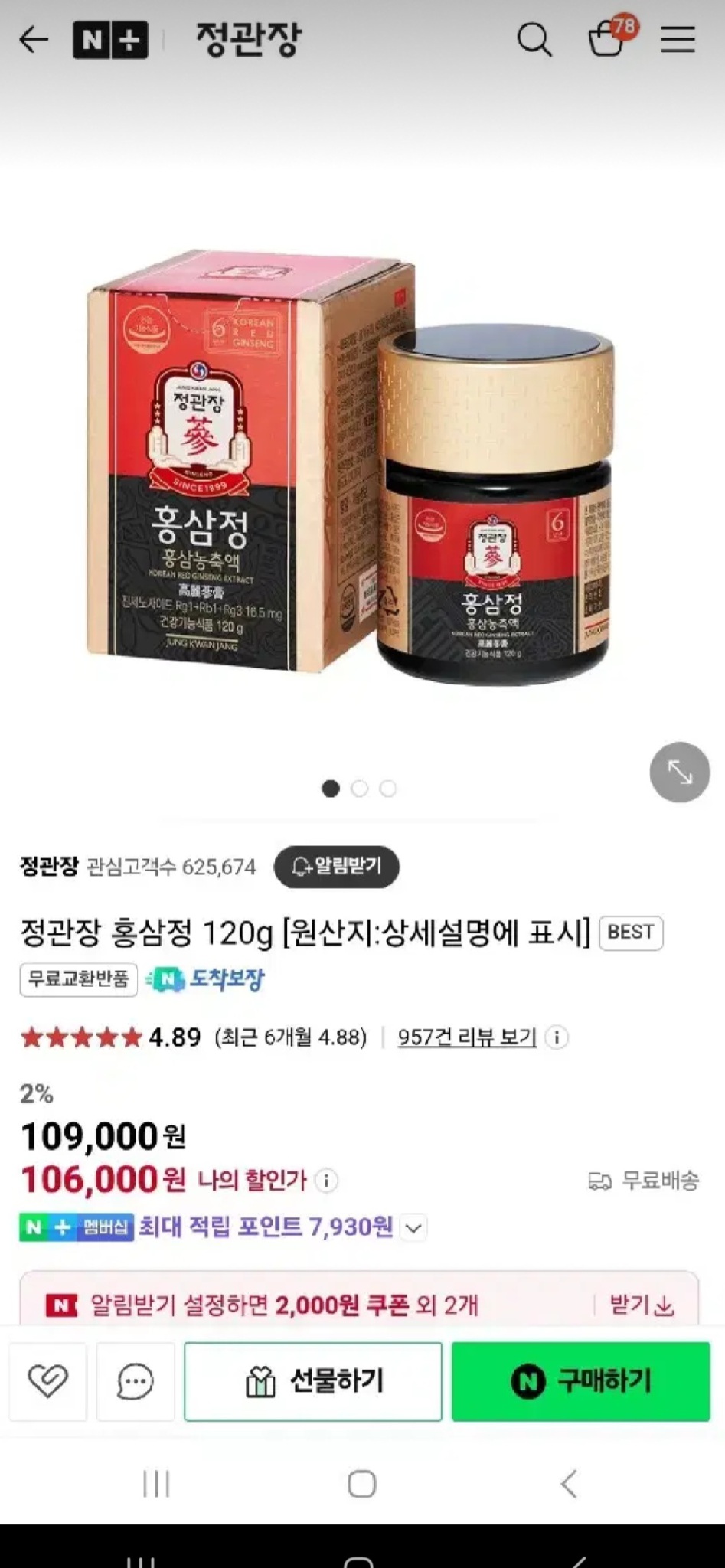
Task: Open the search function
Action: [x=536, y=41]
